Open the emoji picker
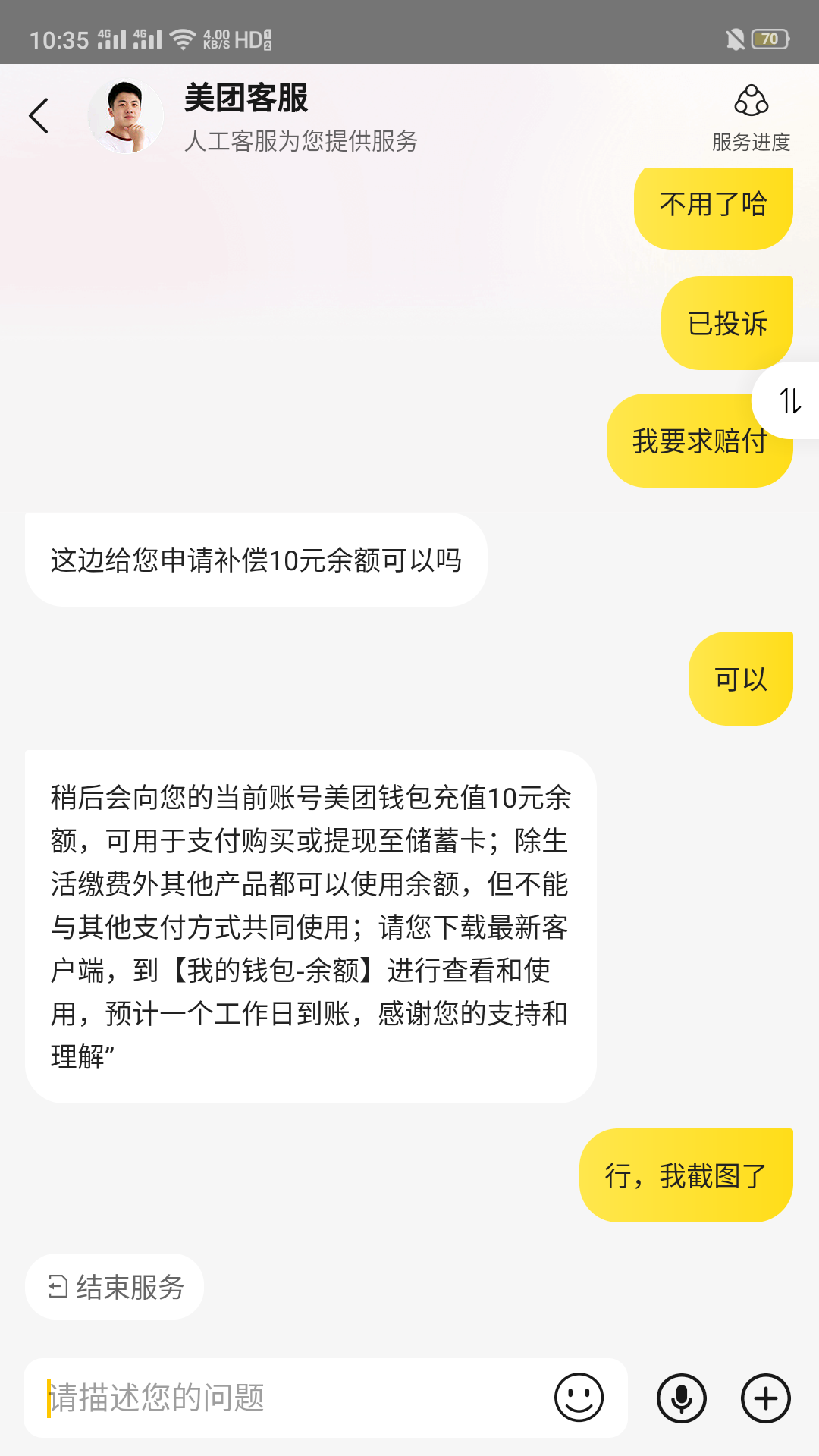 coord(579,1398)
